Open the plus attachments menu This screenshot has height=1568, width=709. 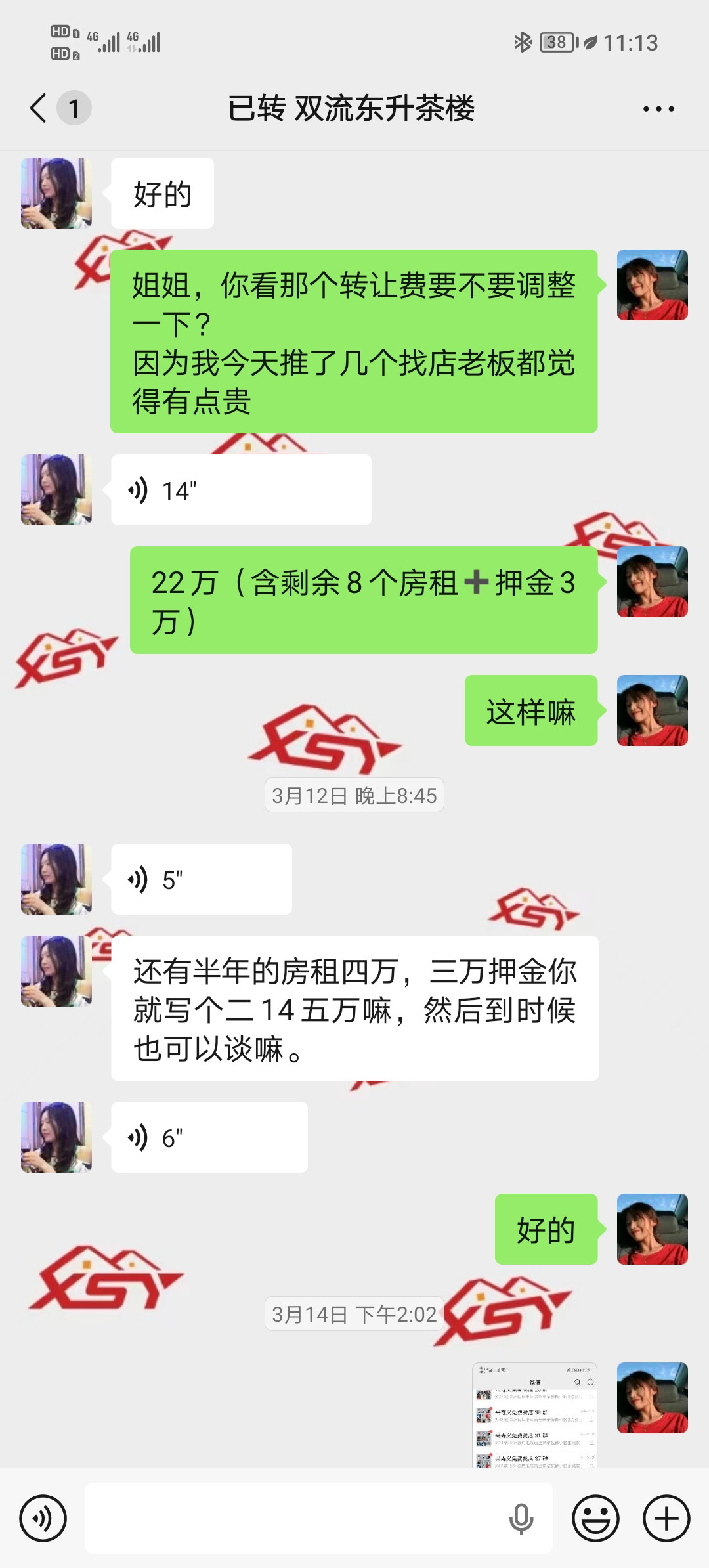[x=666, y=1518]
